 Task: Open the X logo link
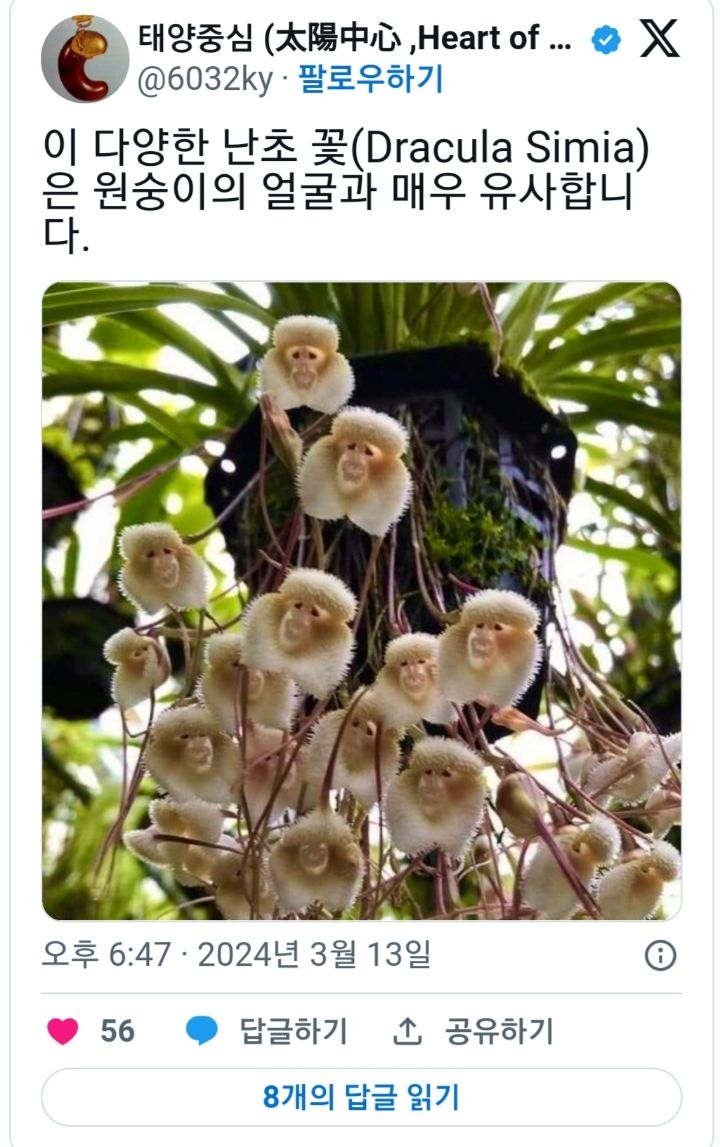658,38
